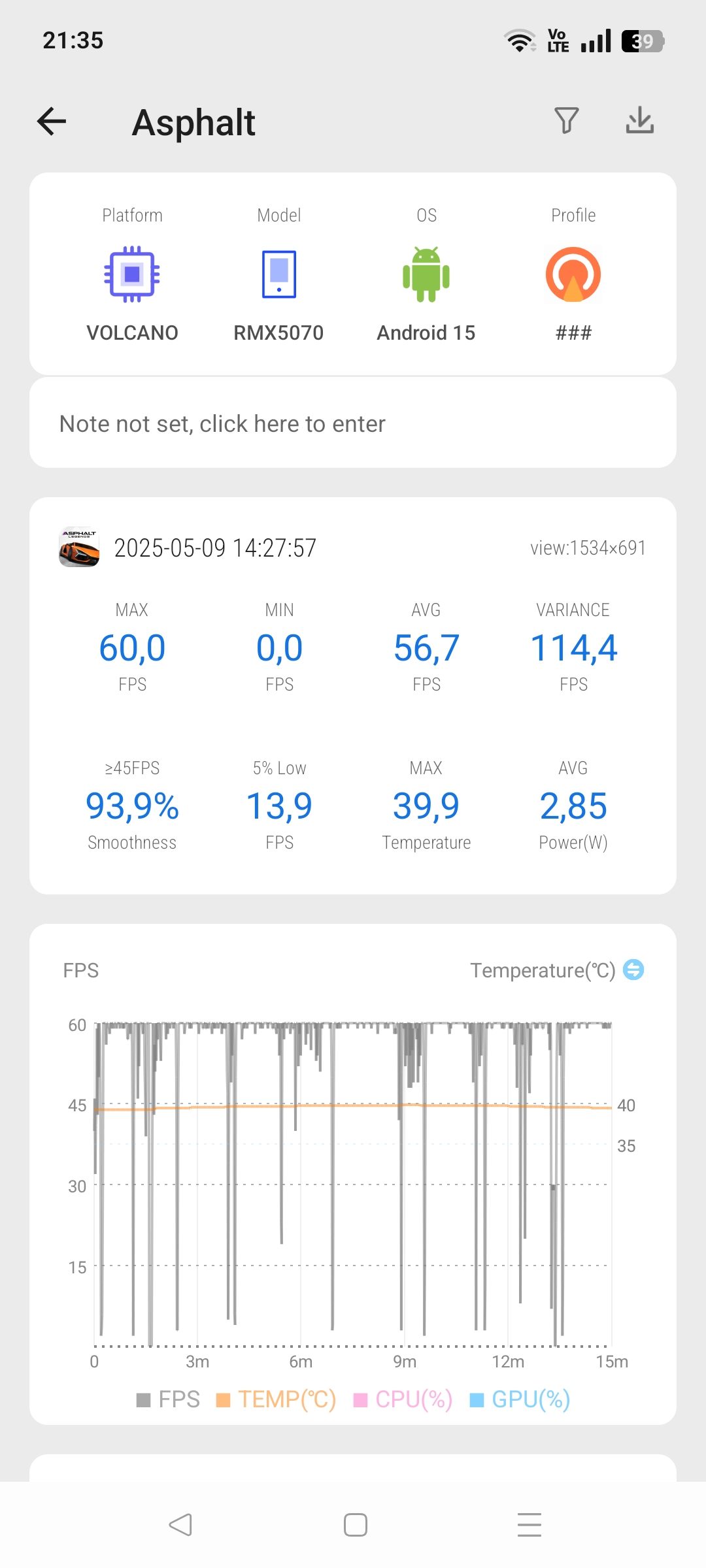The image size is (706, 1568).
Task: Toggle the GPU(%) series in chart legend
Action: click(x=520, y=1399)
